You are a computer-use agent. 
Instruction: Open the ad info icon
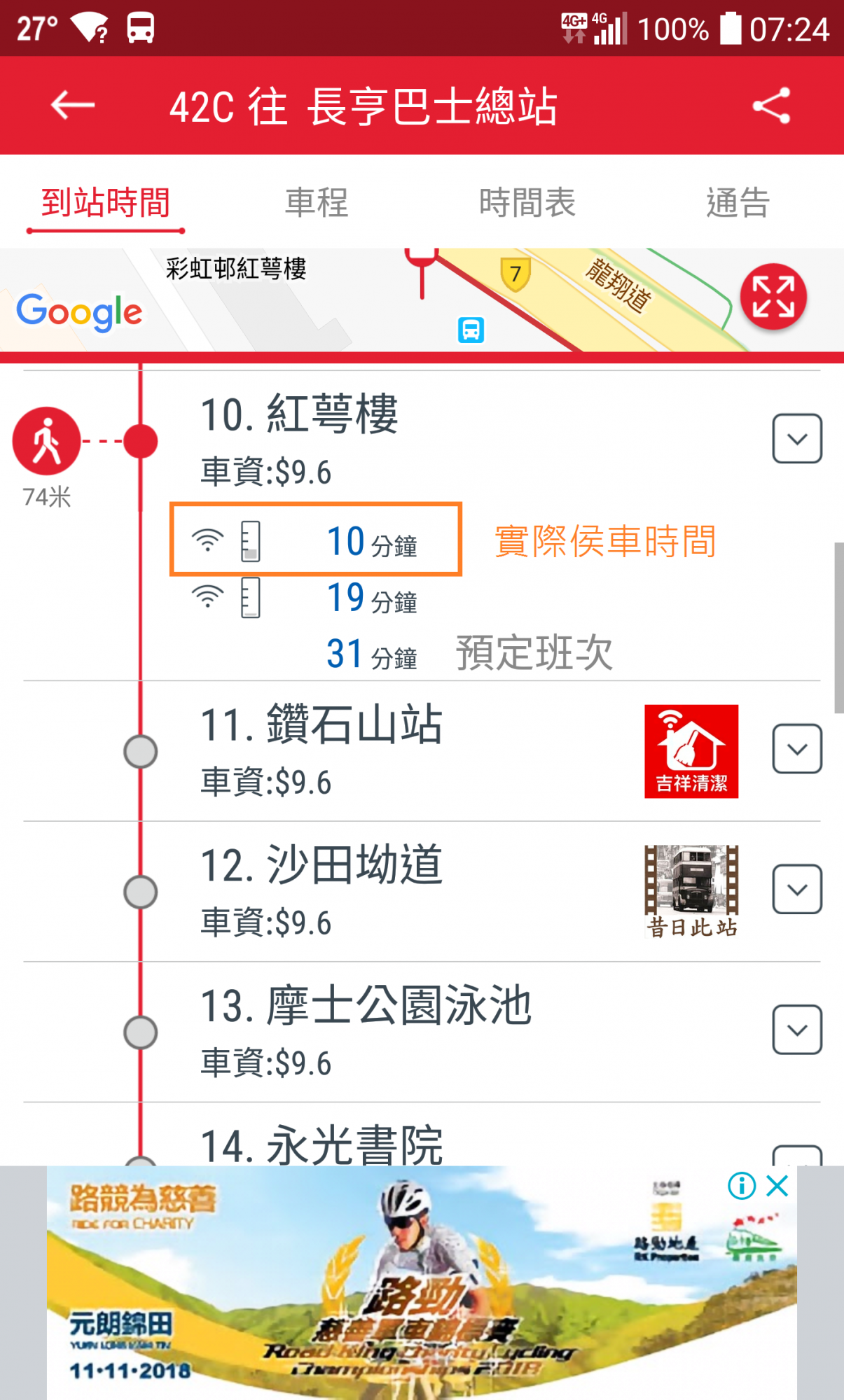click(x=741, y=1186)
